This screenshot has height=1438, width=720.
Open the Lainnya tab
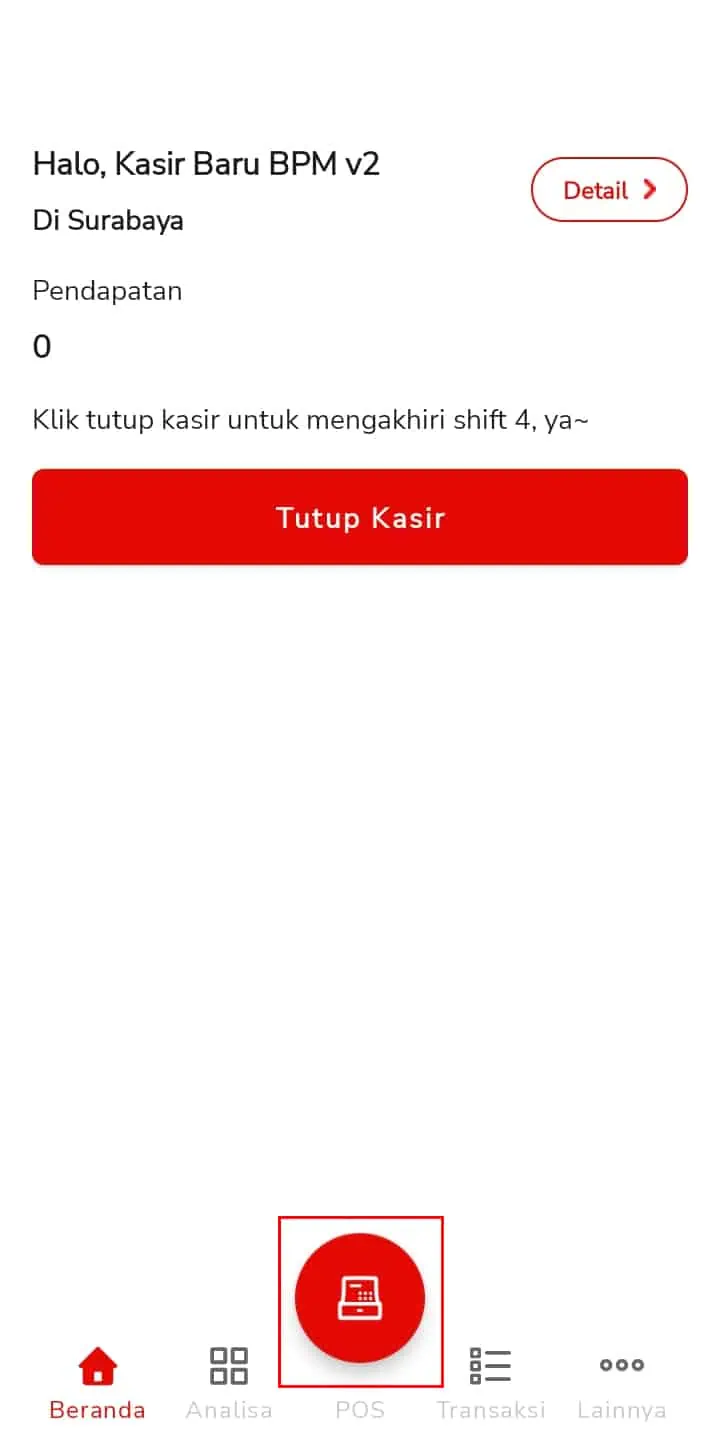coord(622,1384)
